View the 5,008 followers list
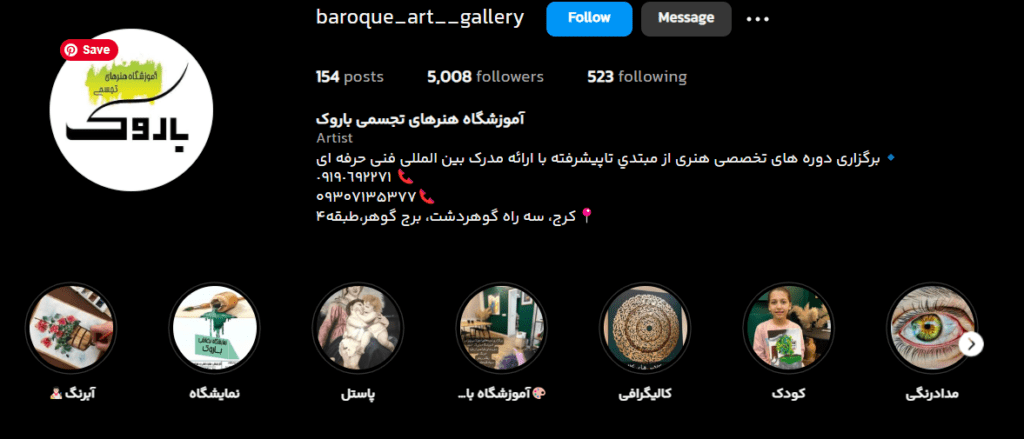 pyautogui.click(x=485, y=77)
